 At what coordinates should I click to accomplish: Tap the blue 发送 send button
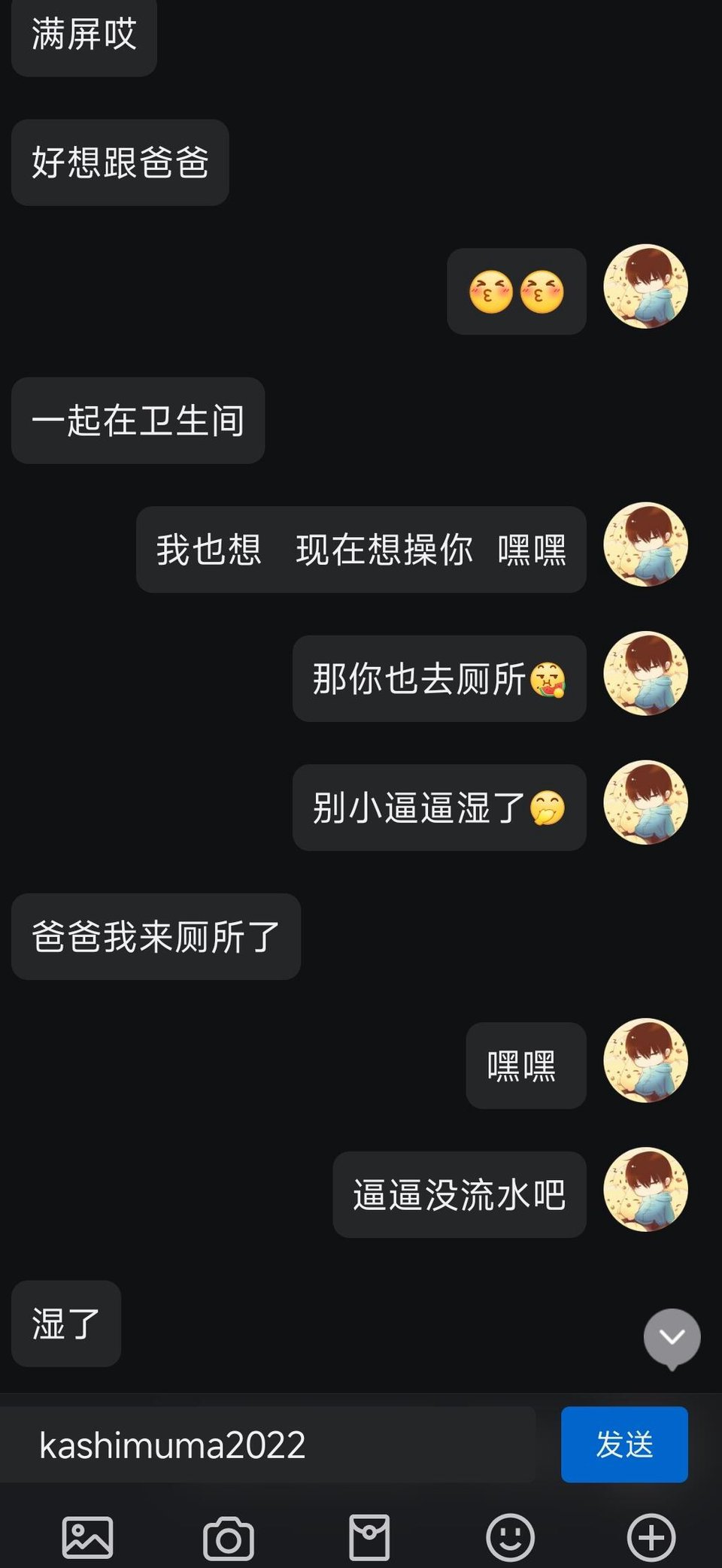tap(624, 1444)
